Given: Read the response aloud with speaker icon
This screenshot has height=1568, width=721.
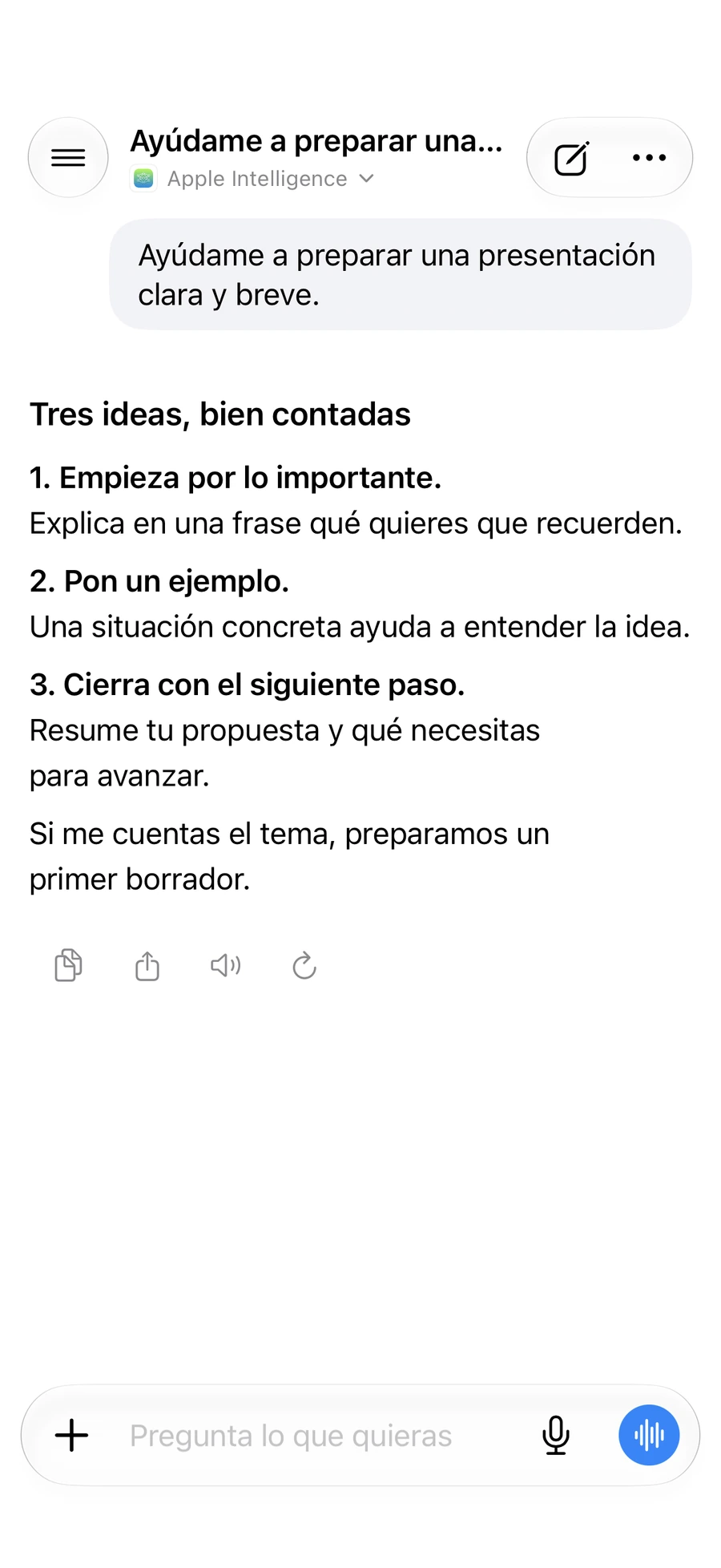Looking at the screenshot, I should coord(226,965).
